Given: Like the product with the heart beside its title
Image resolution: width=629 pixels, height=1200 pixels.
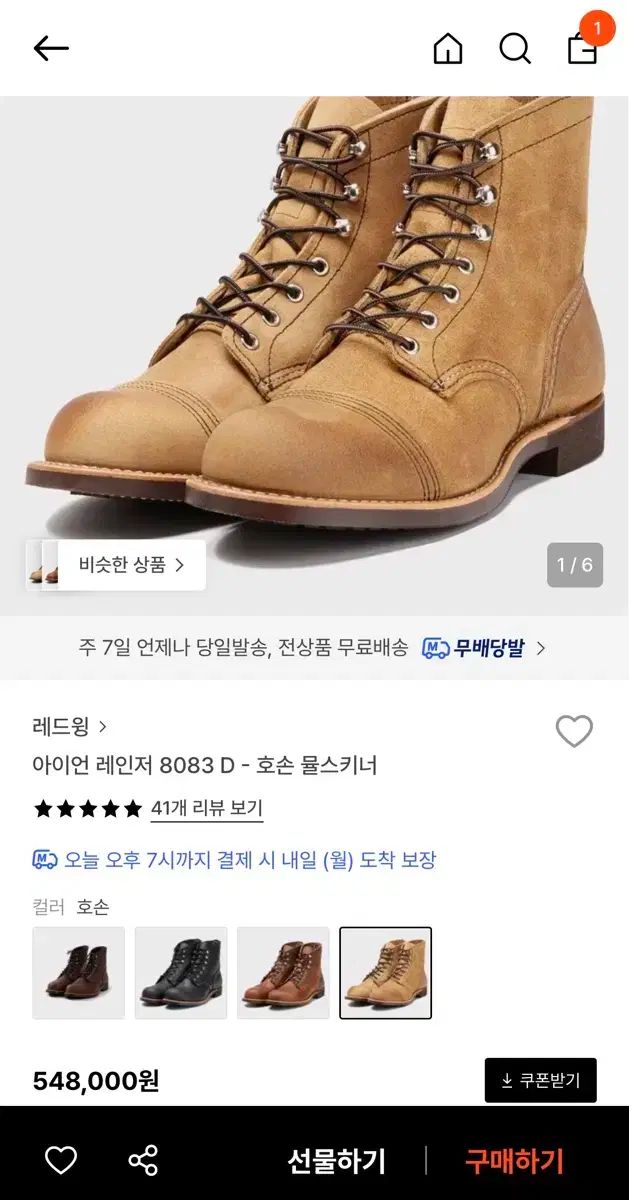Looking at the screenshot, I should pos(573,731).
